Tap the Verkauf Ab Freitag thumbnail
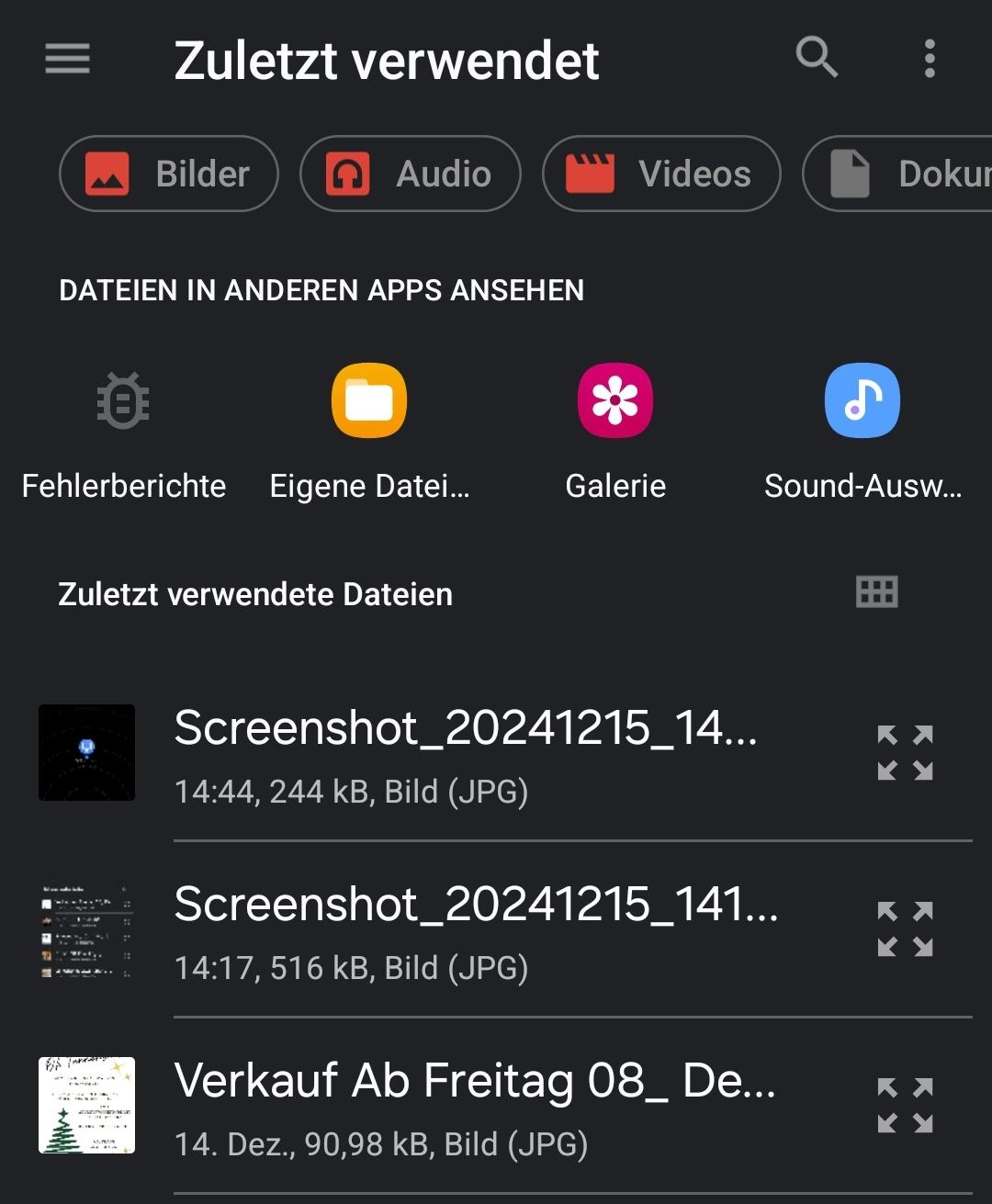Image resolution: width=992 pixels, height=1204 pixels. click(86, 1107)
